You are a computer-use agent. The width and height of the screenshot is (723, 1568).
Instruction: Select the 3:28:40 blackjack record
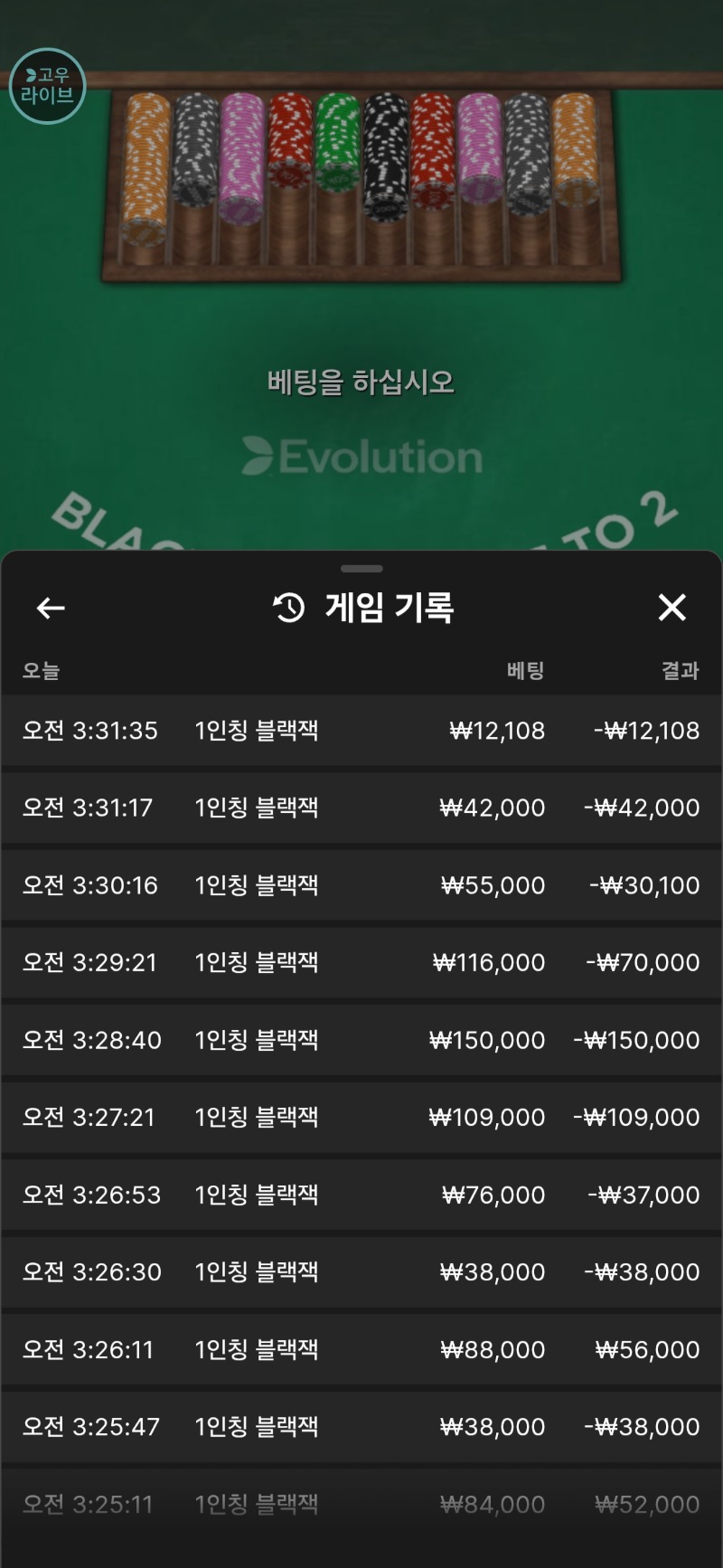coord(361,1040)
